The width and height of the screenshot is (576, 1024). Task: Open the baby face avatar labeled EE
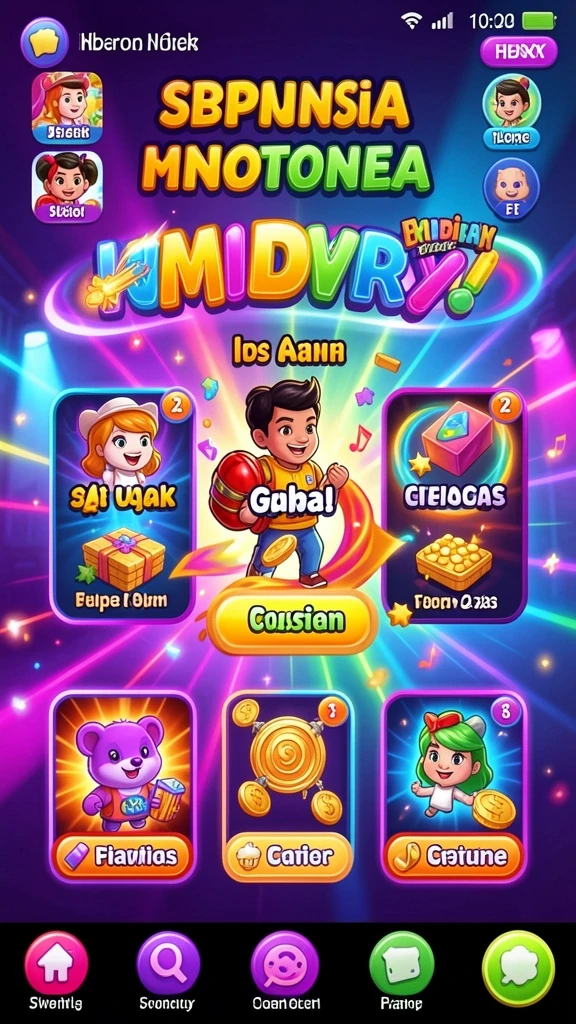coord(511,189)
